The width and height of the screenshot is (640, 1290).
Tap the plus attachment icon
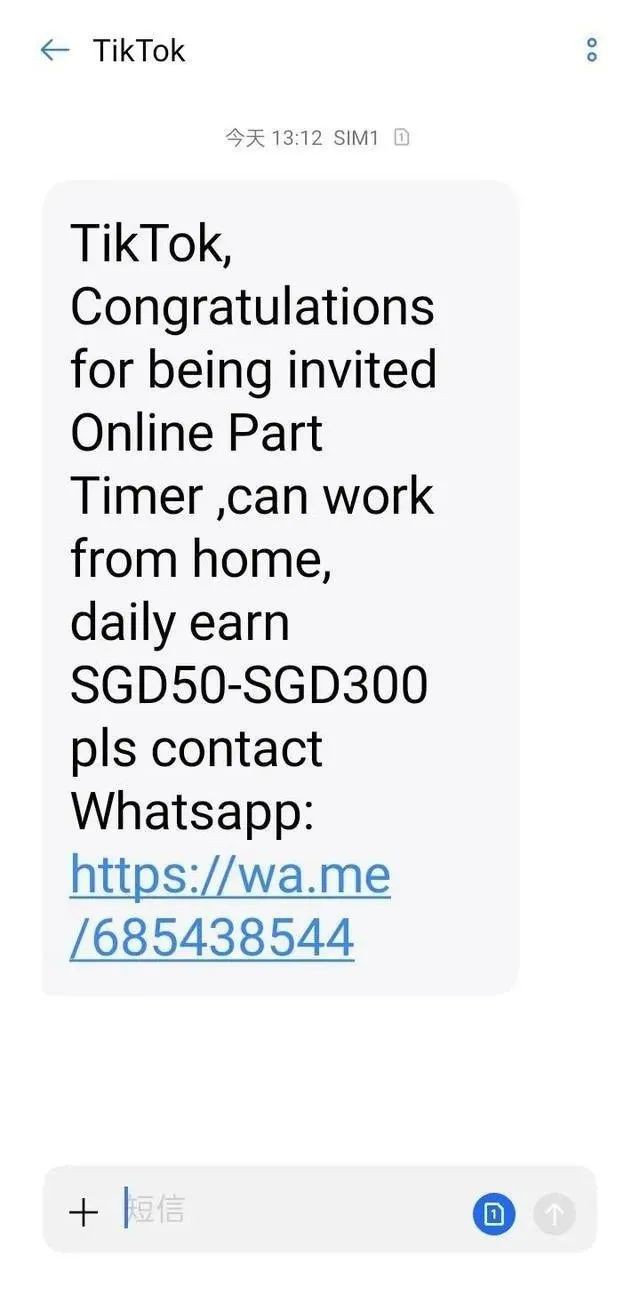point(84,1213)
